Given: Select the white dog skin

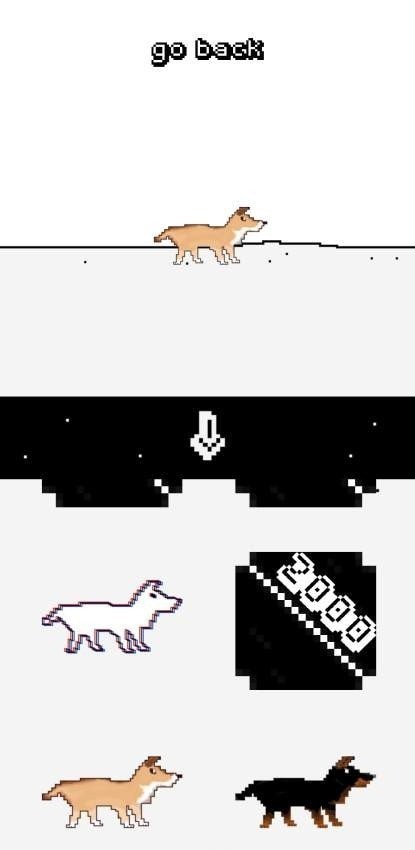Looking at the screenshot, I should (112, 616).
